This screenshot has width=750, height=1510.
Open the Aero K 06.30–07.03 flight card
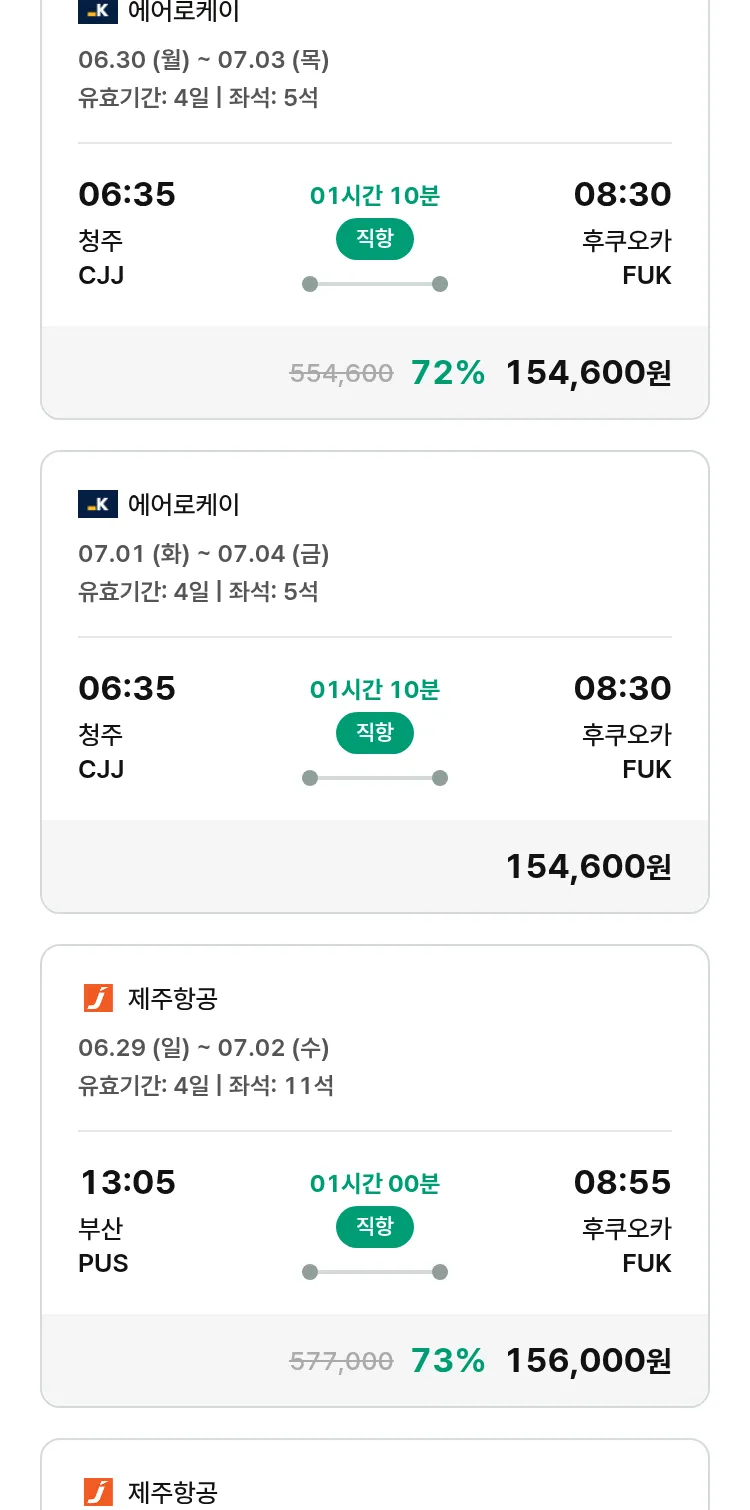click(x=375, y=205)
